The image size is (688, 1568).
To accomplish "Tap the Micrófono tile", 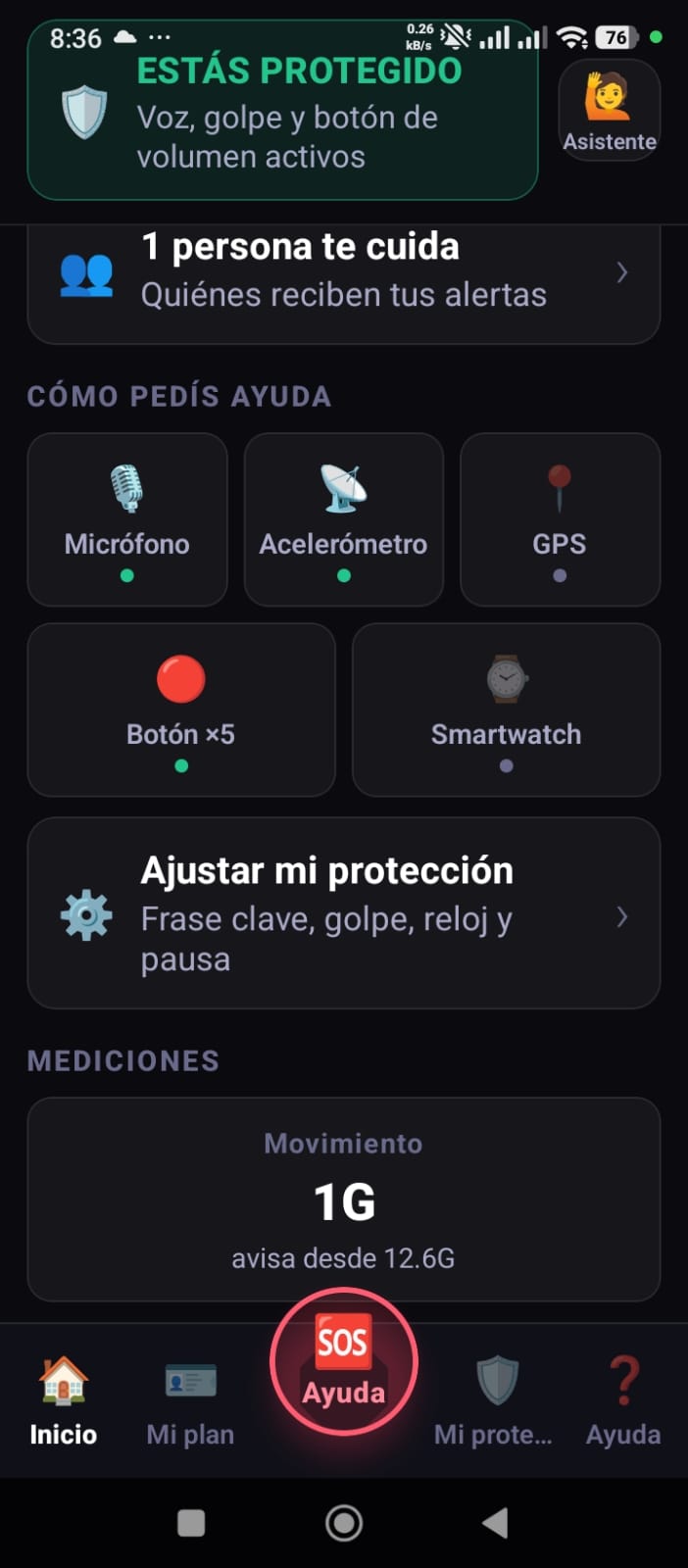I will (x=127, y=519).
